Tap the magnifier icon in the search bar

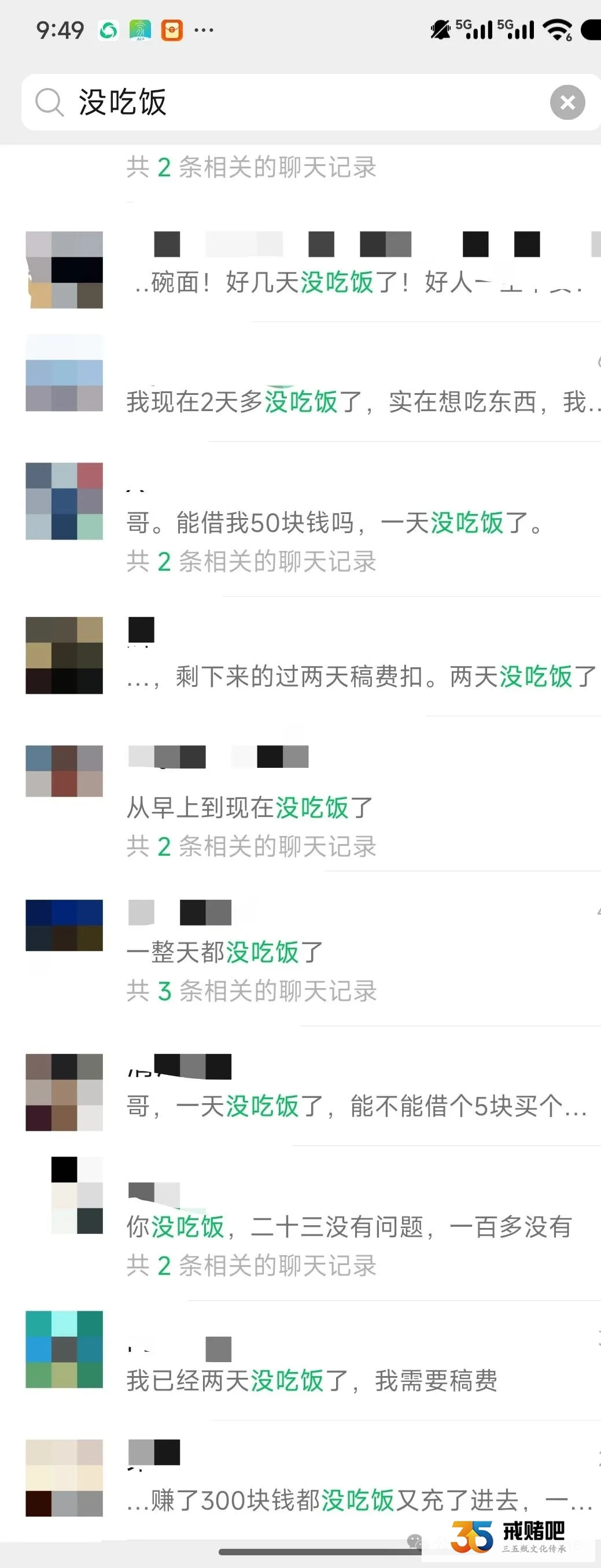click(51, 102)
